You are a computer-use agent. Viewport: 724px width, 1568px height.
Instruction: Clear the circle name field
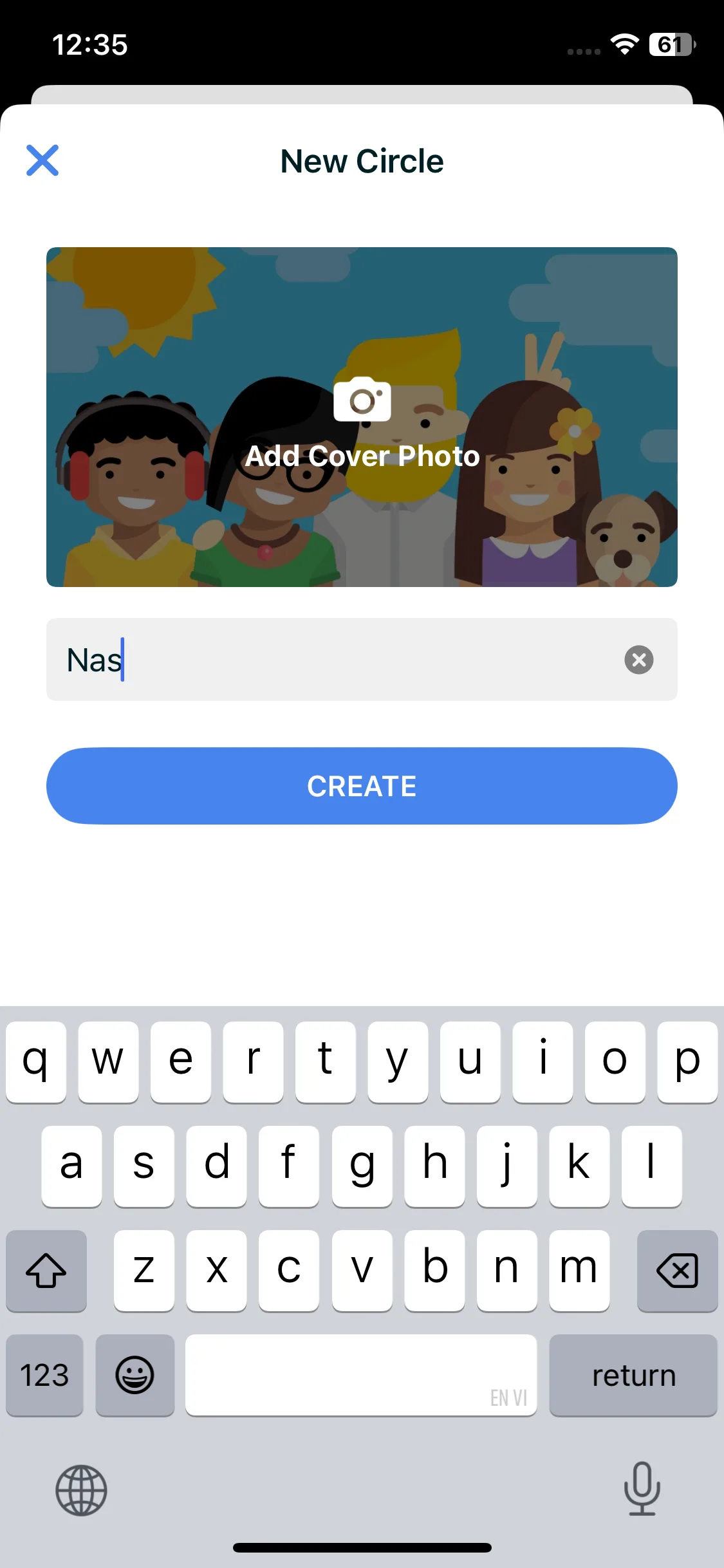pyautogui.click(x=638, y=660)
